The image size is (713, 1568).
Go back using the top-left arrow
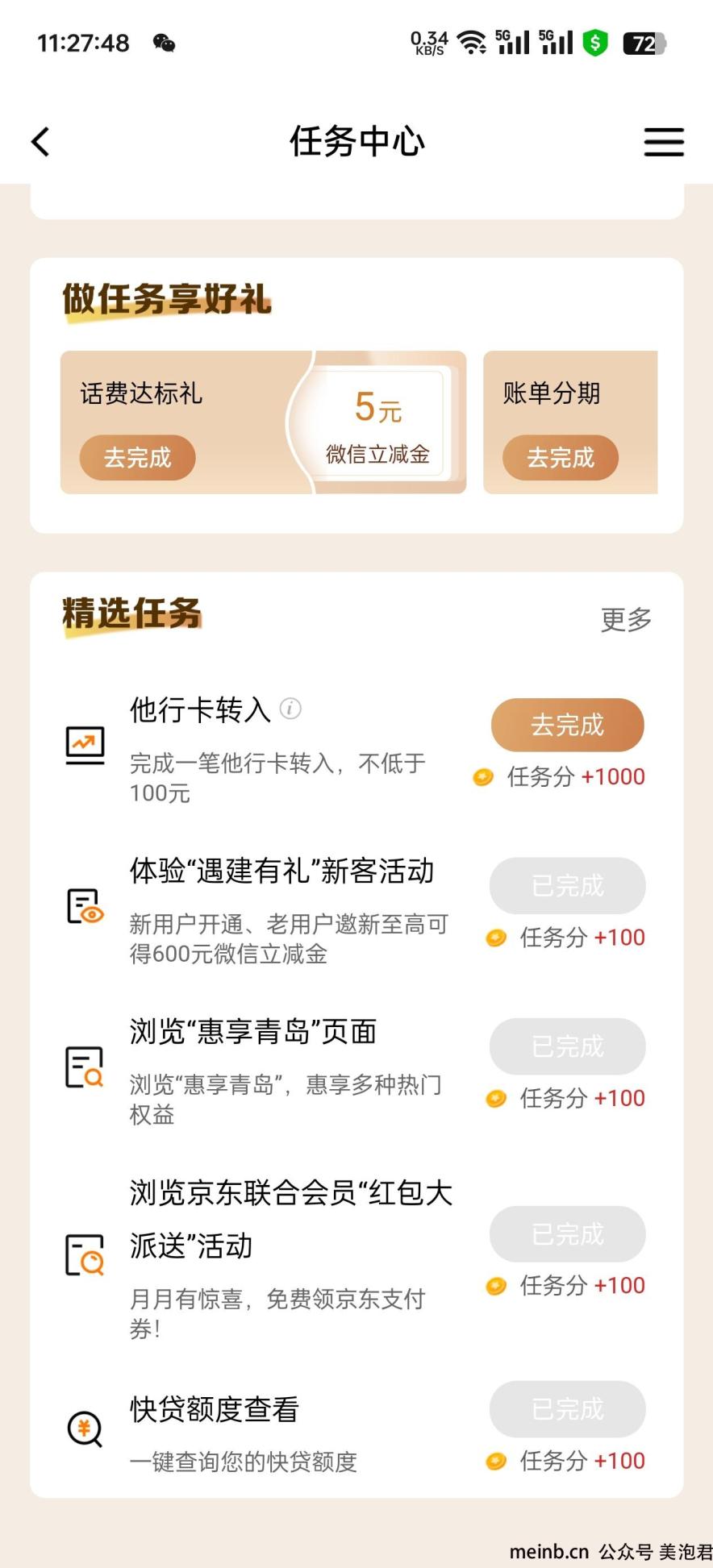click(x=40, y=142)
